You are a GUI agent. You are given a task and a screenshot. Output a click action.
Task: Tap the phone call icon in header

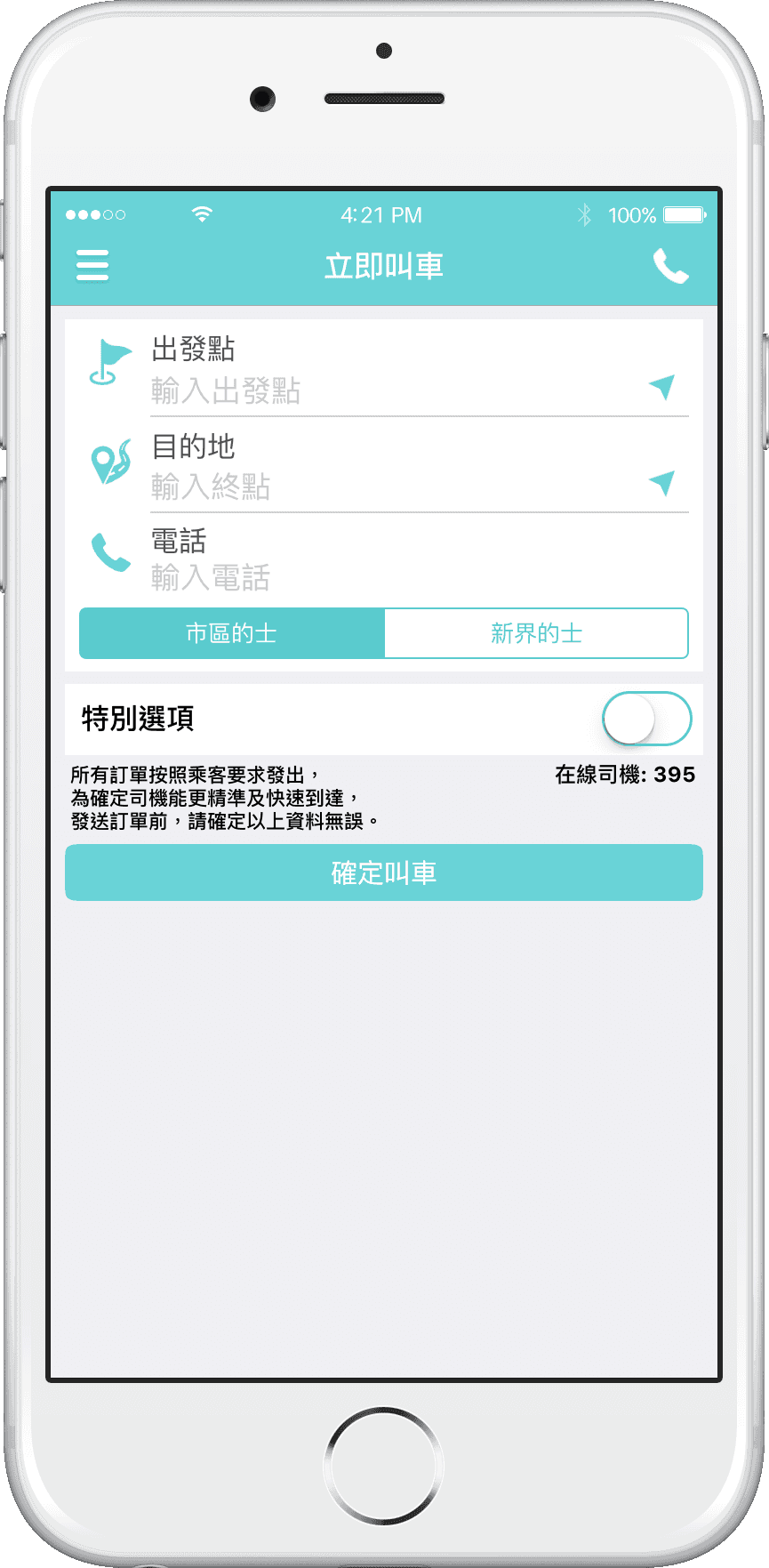(x=670, y=266)
